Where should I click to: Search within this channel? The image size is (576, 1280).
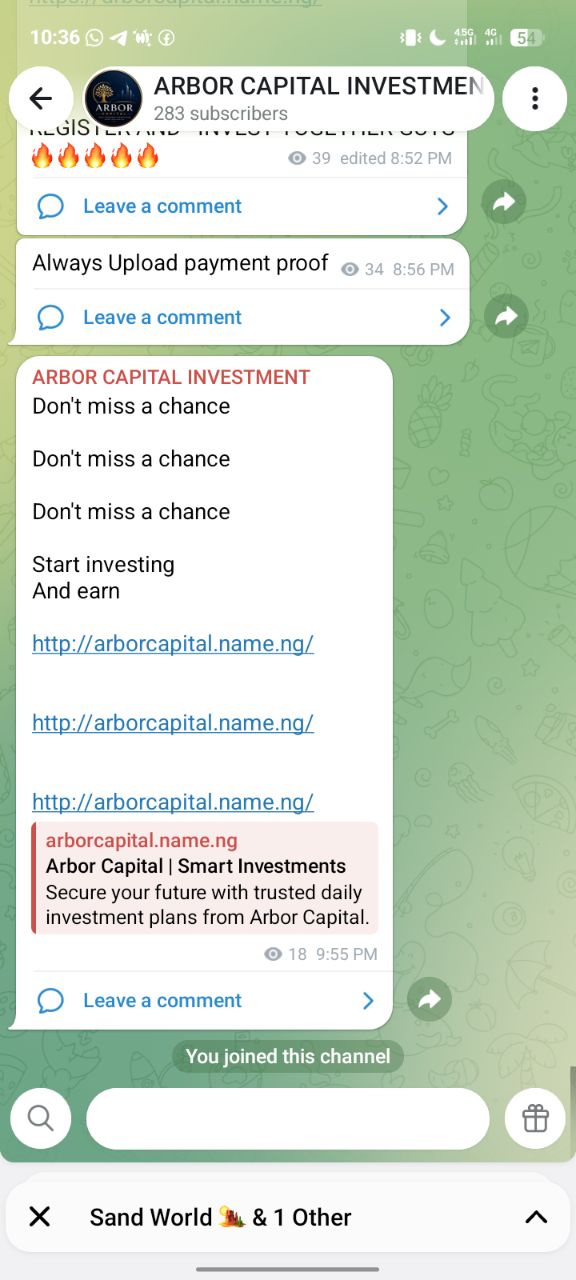point(41,1118)
